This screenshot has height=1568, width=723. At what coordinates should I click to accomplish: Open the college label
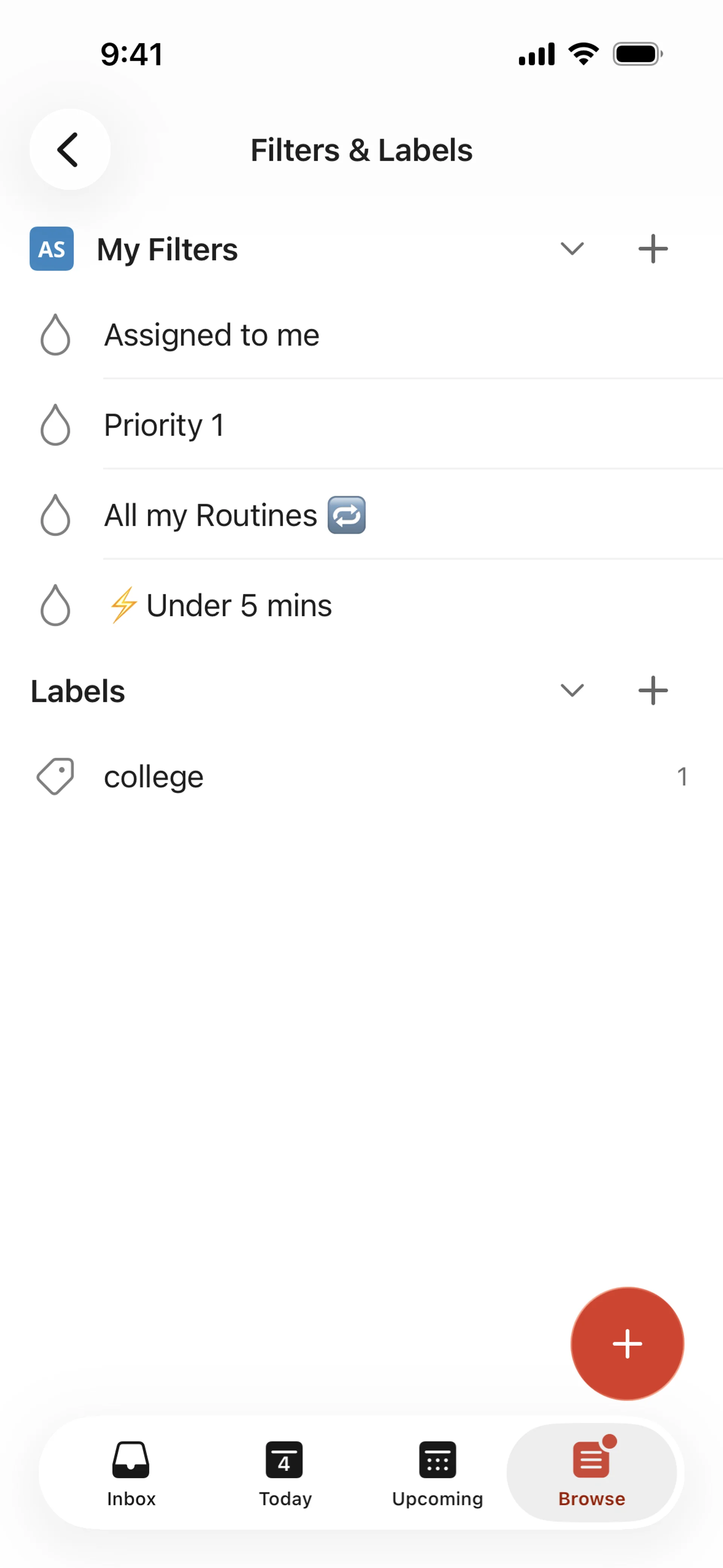(x=153, y=777)
